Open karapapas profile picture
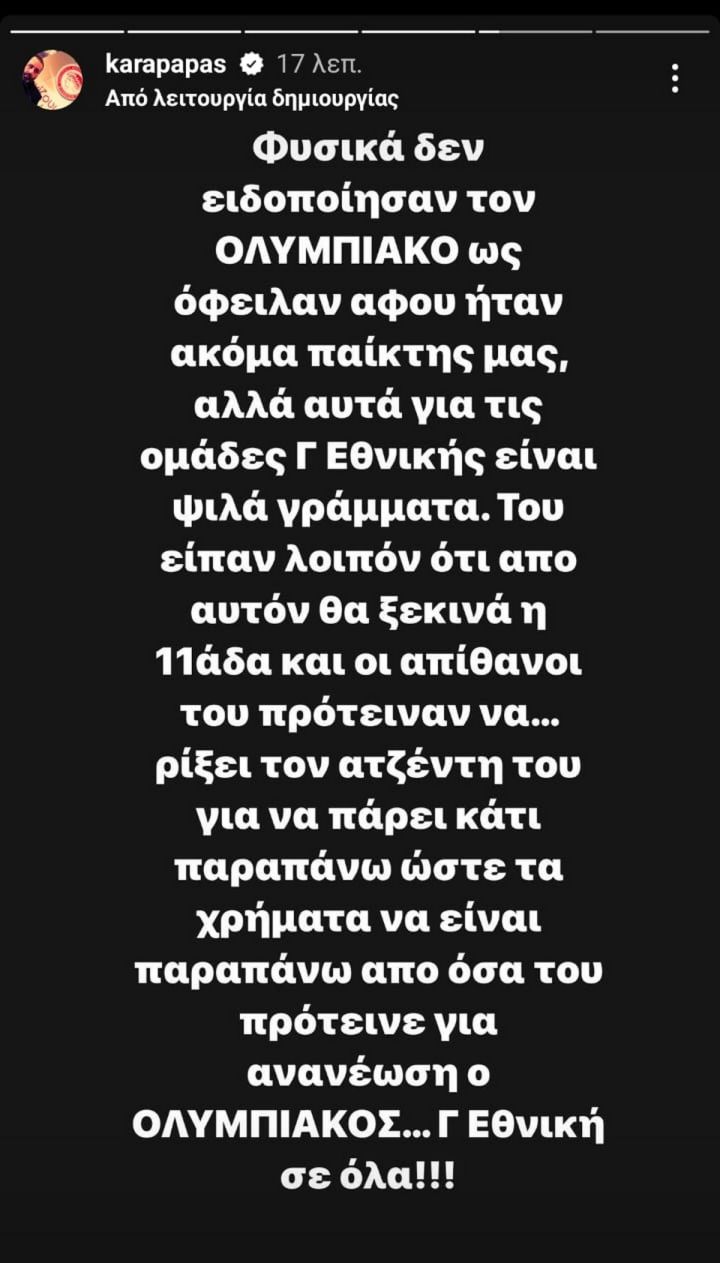The width and height of the screenshot is (720, 1263). click(53, 80)
